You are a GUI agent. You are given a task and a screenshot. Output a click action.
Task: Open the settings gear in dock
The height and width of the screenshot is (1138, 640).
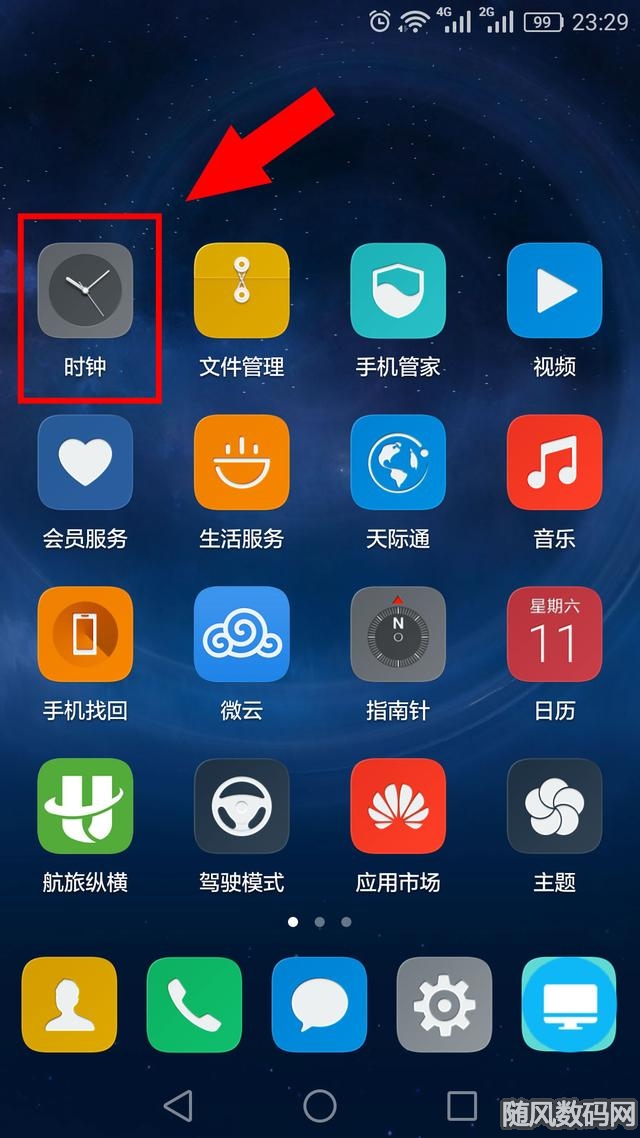[444, 1005]
